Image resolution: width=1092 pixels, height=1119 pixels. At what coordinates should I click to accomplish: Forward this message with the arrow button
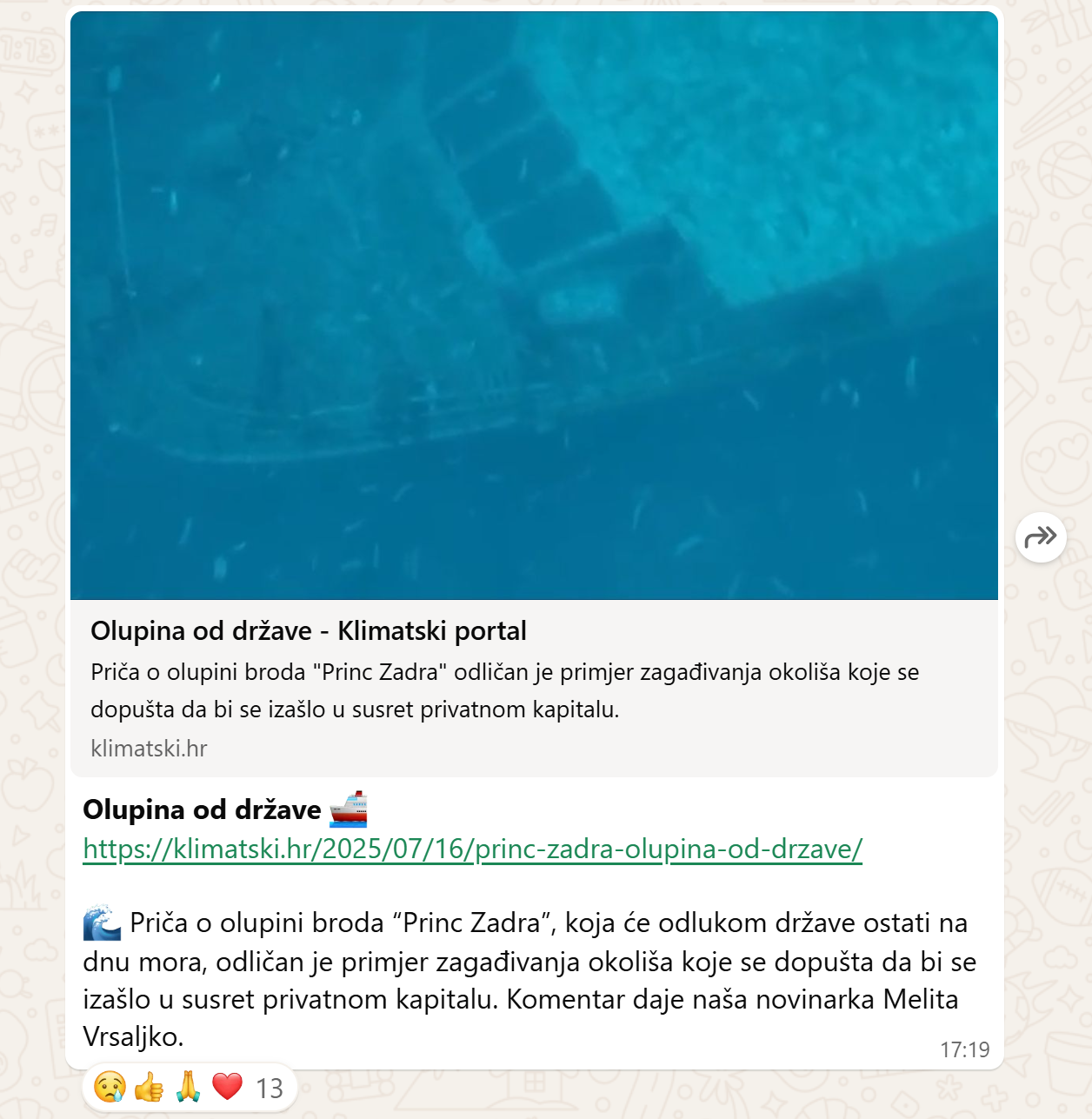pyautogui.click(x=1041, y=537)
